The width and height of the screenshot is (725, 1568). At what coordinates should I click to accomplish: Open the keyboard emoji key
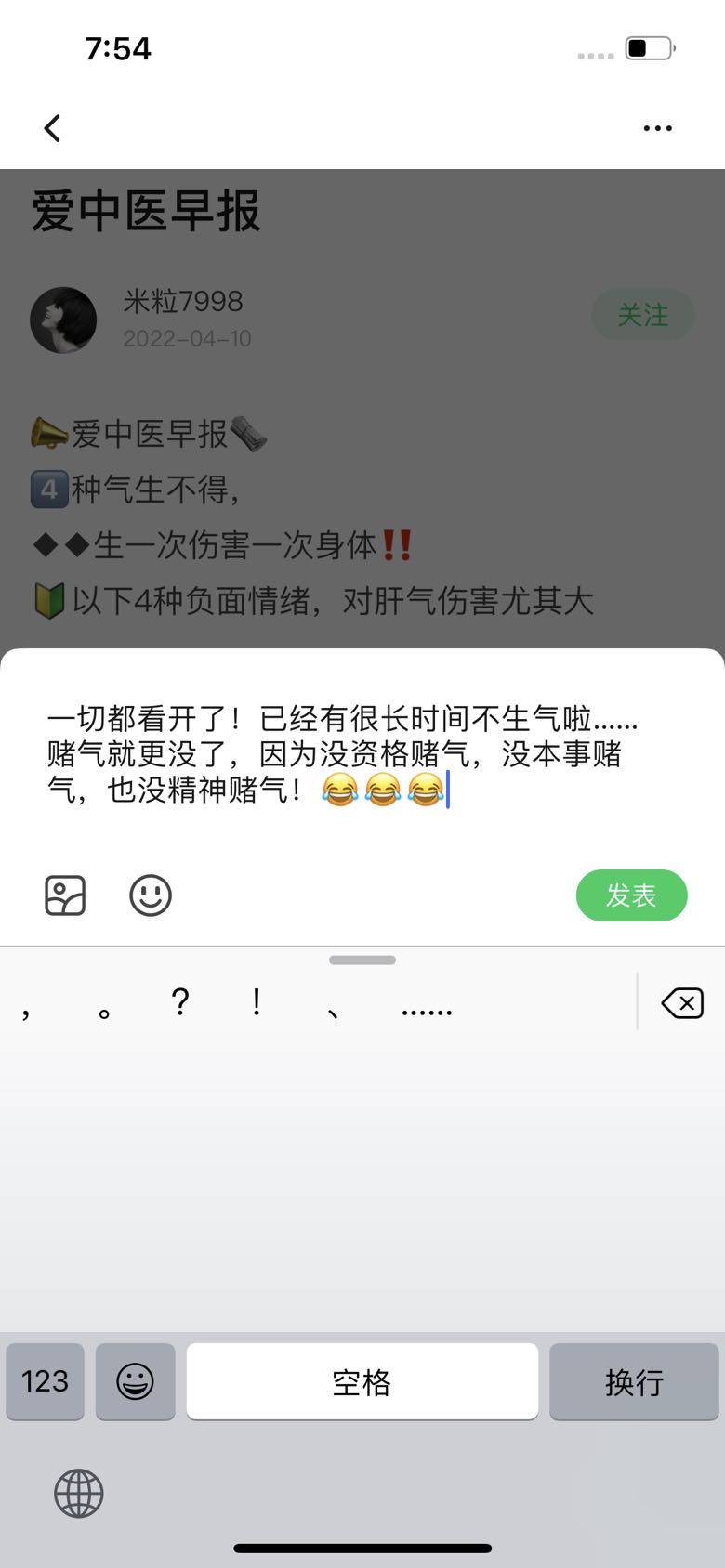(x=135, y=1381)
